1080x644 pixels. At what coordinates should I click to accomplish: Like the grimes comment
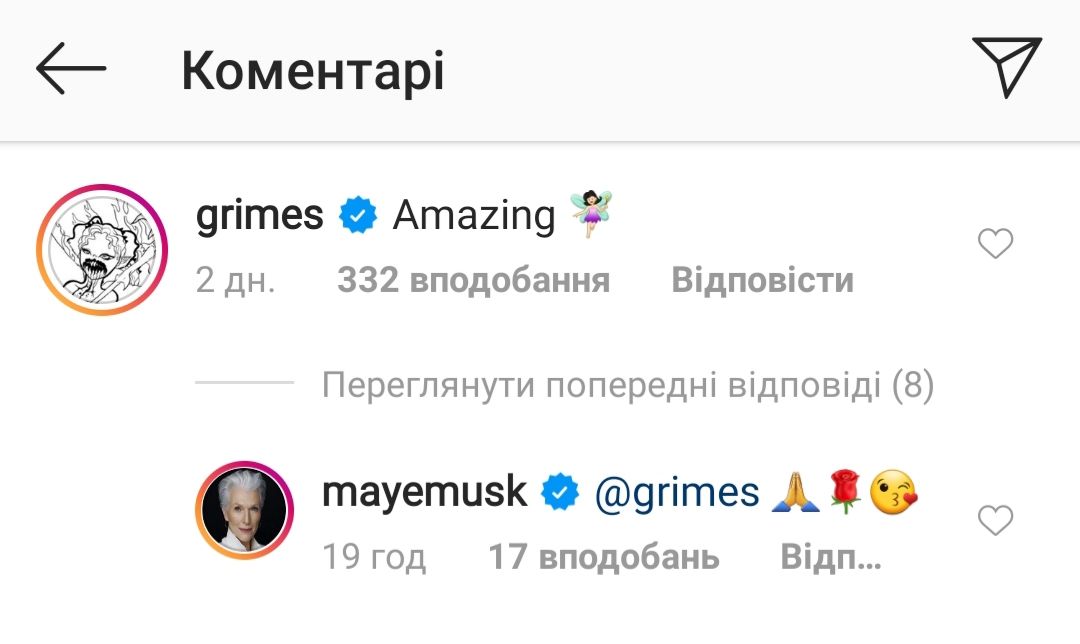[x=995, y=243]
